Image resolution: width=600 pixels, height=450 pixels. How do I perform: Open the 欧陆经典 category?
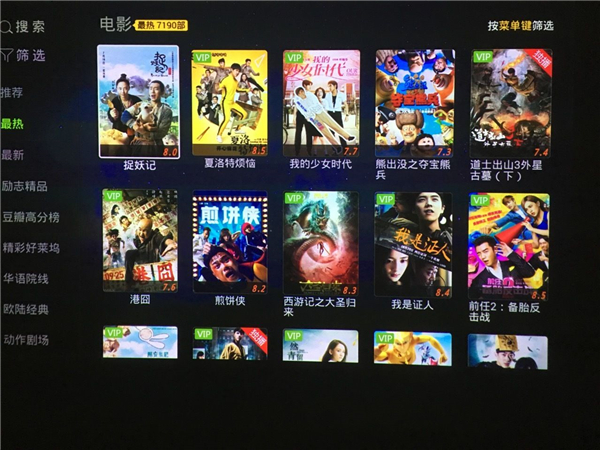(x=24, y=310)
